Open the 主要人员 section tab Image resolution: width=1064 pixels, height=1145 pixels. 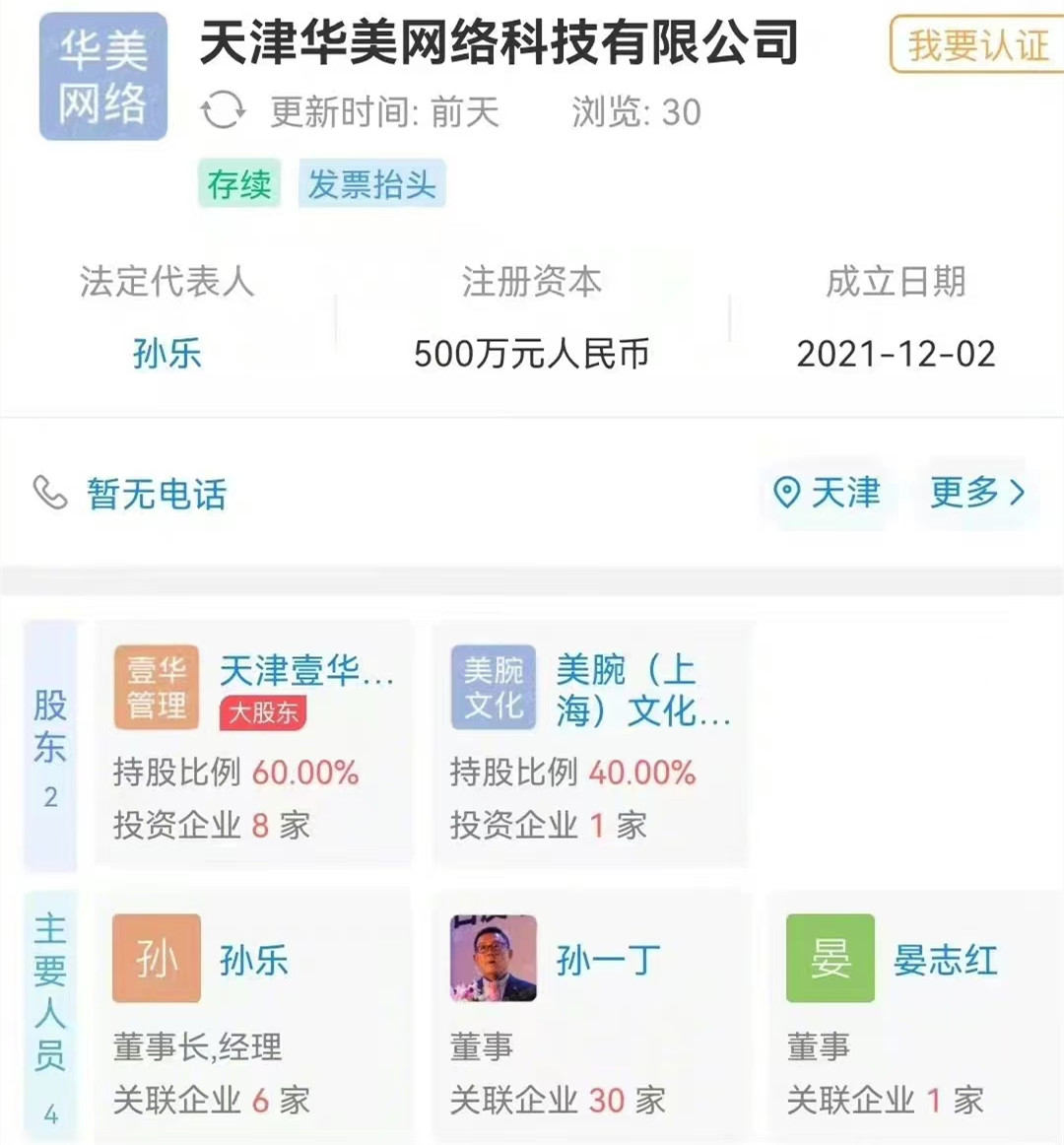(50, 1015)
